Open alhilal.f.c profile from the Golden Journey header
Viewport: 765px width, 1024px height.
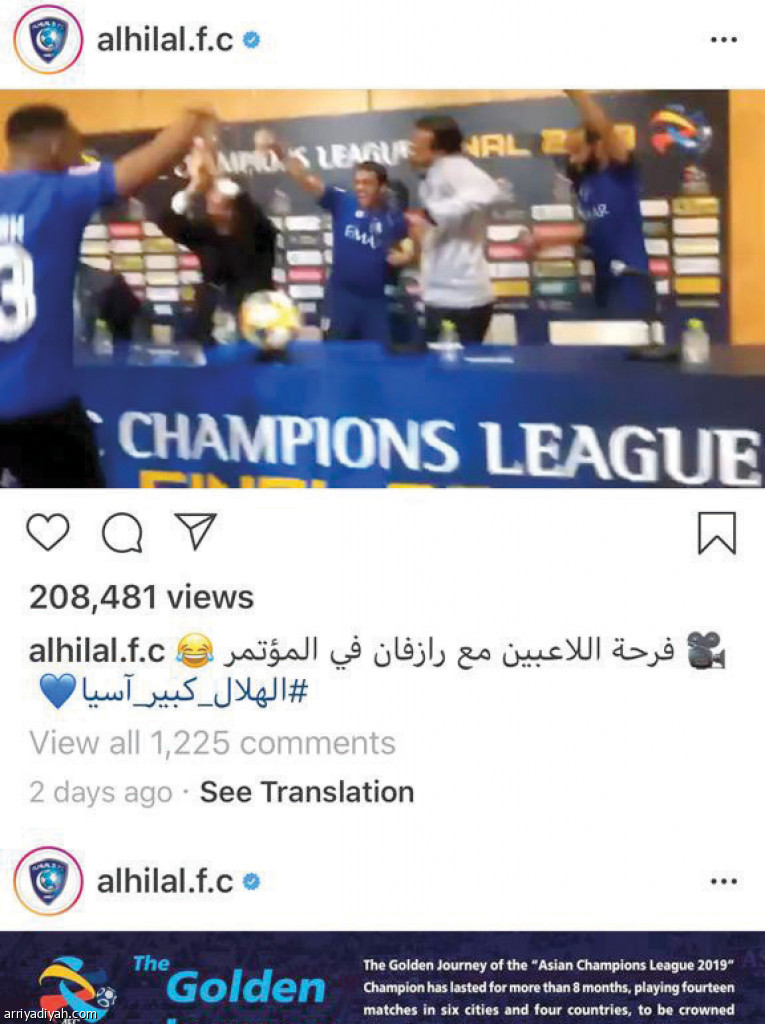pyautogui.click(x=164, y=882)
